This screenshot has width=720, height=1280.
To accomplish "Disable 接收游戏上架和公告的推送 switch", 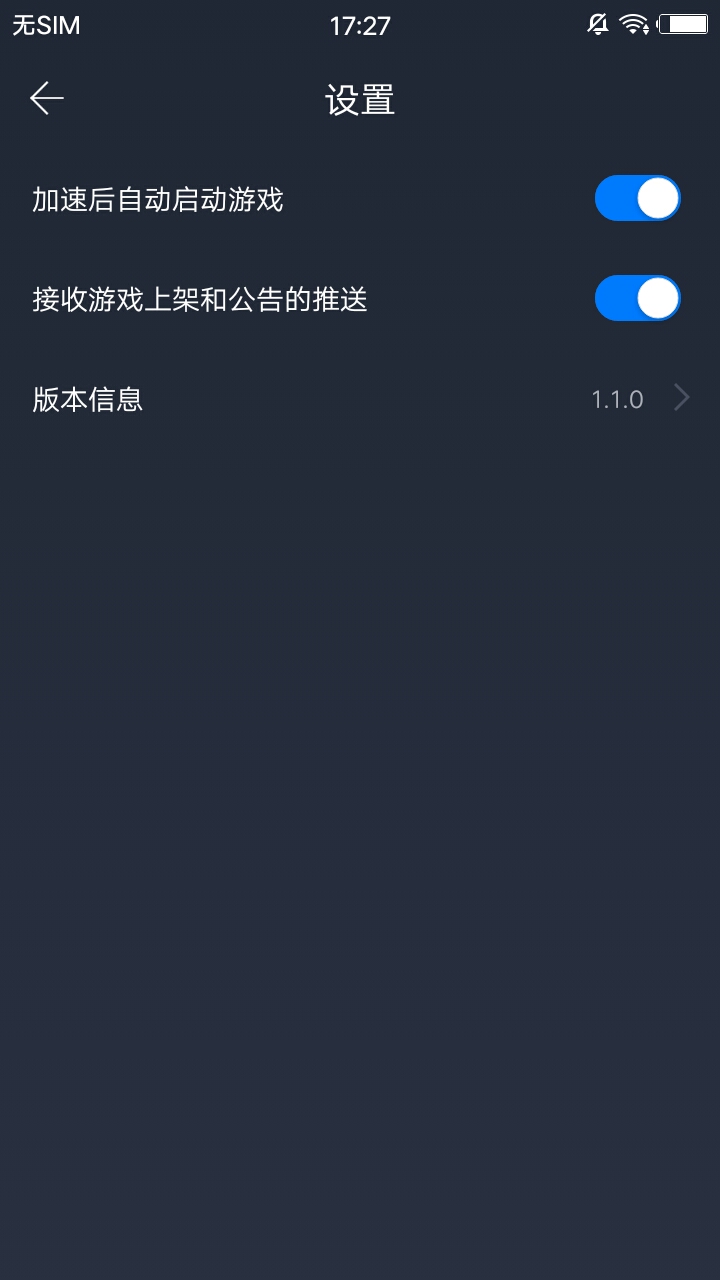I will click(637, 299).
